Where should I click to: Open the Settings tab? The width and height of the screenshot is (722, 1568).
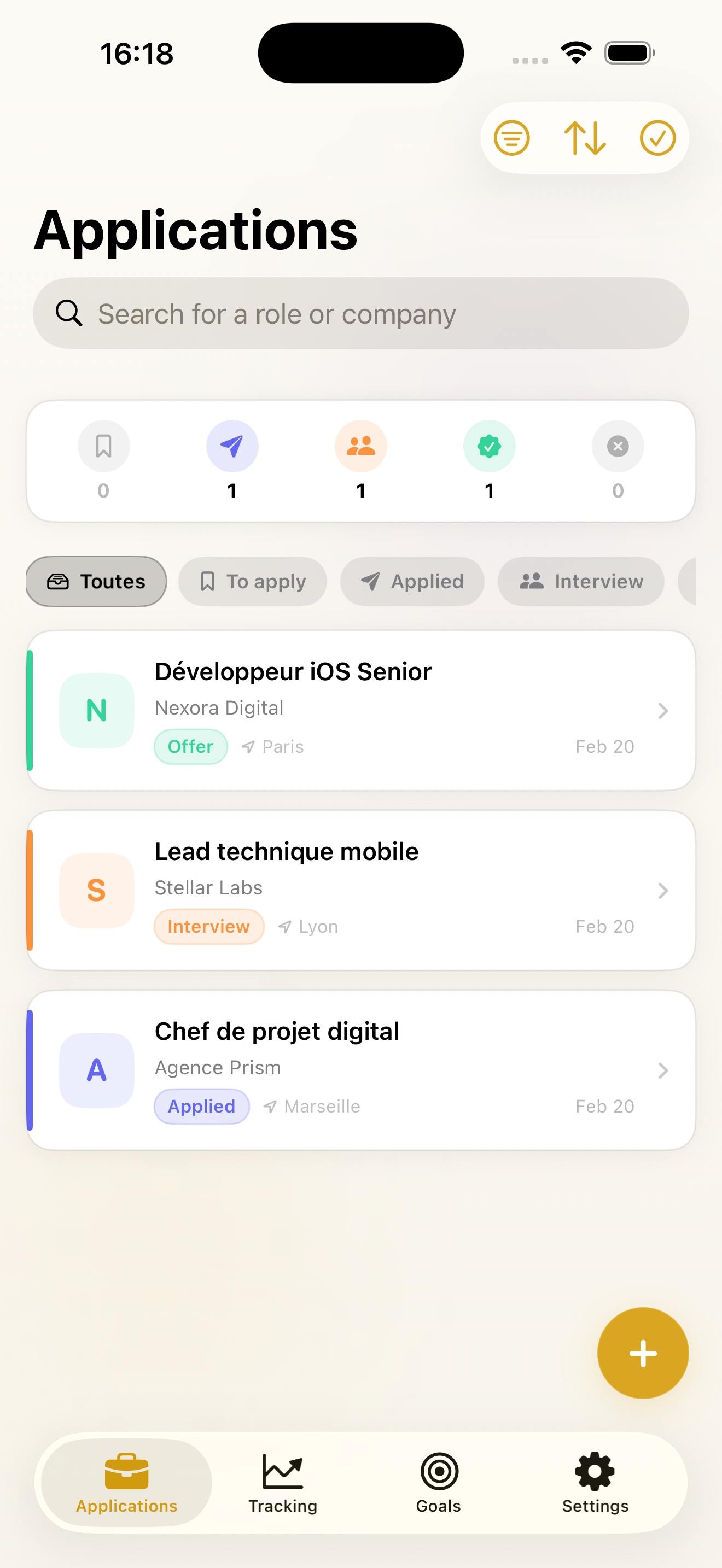point(595,1483)
